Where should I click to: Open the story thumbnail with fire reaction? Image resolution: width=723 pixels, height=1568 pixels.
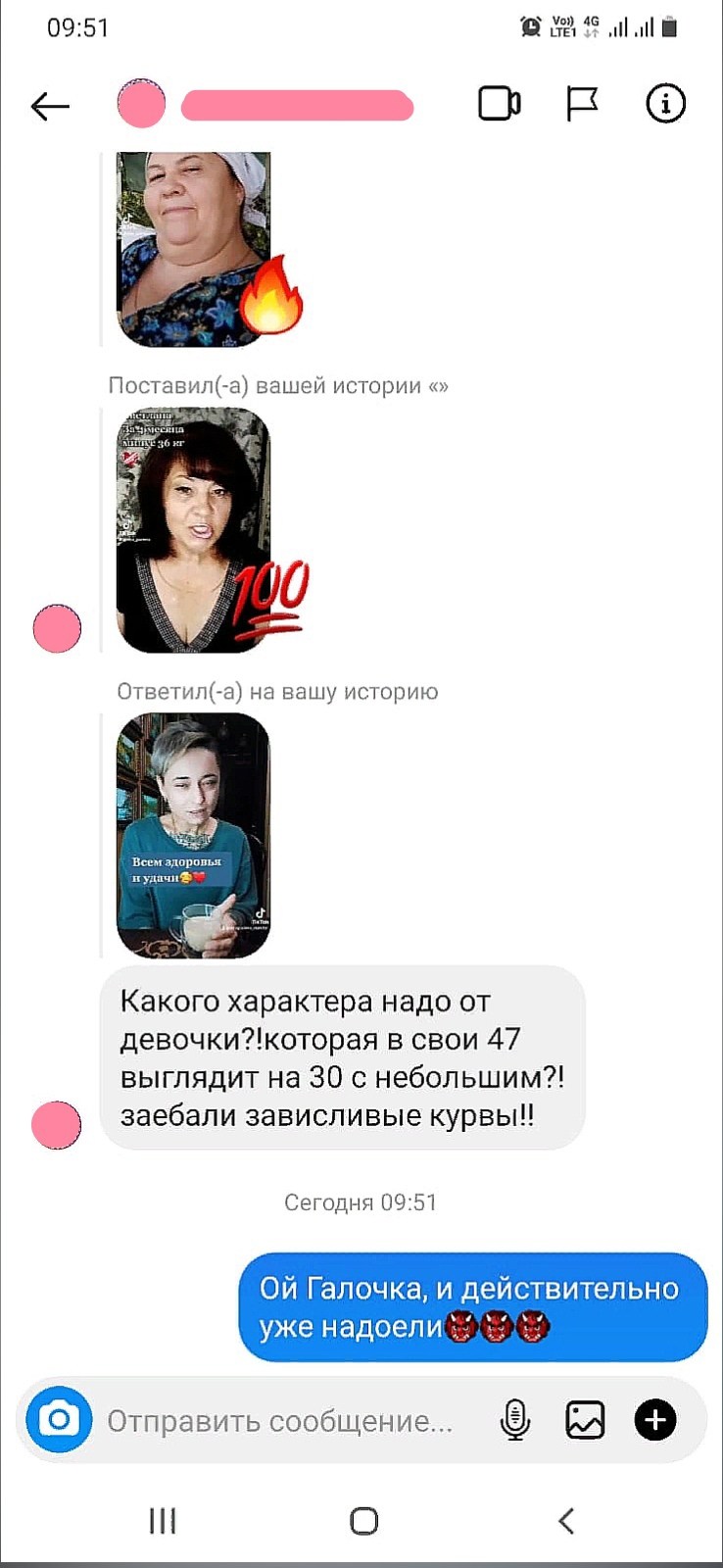193,249
